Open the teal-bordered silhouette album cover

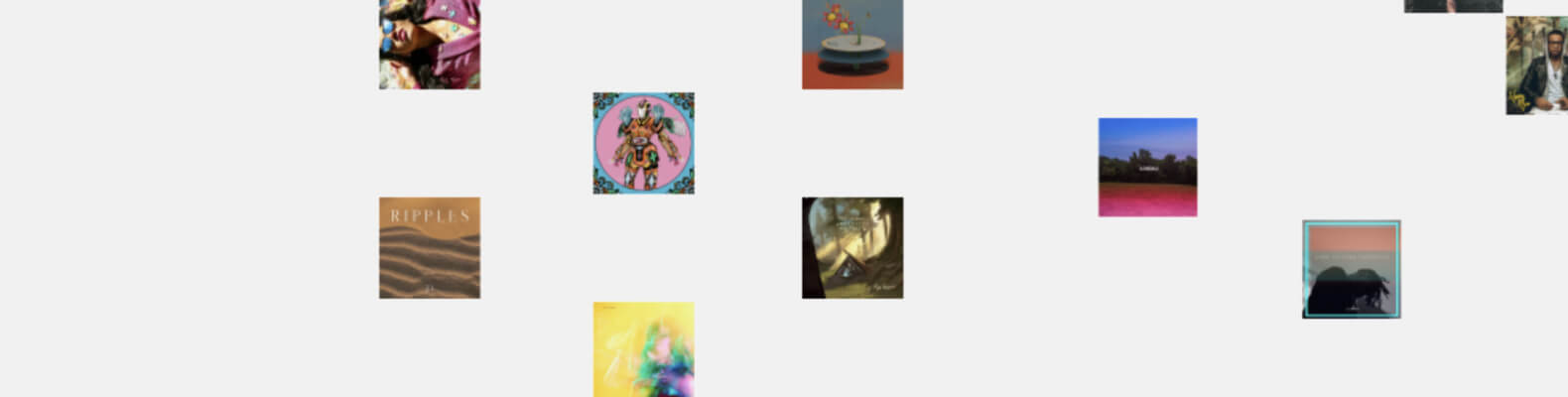pyautogui.click(x=1351, y=269)
